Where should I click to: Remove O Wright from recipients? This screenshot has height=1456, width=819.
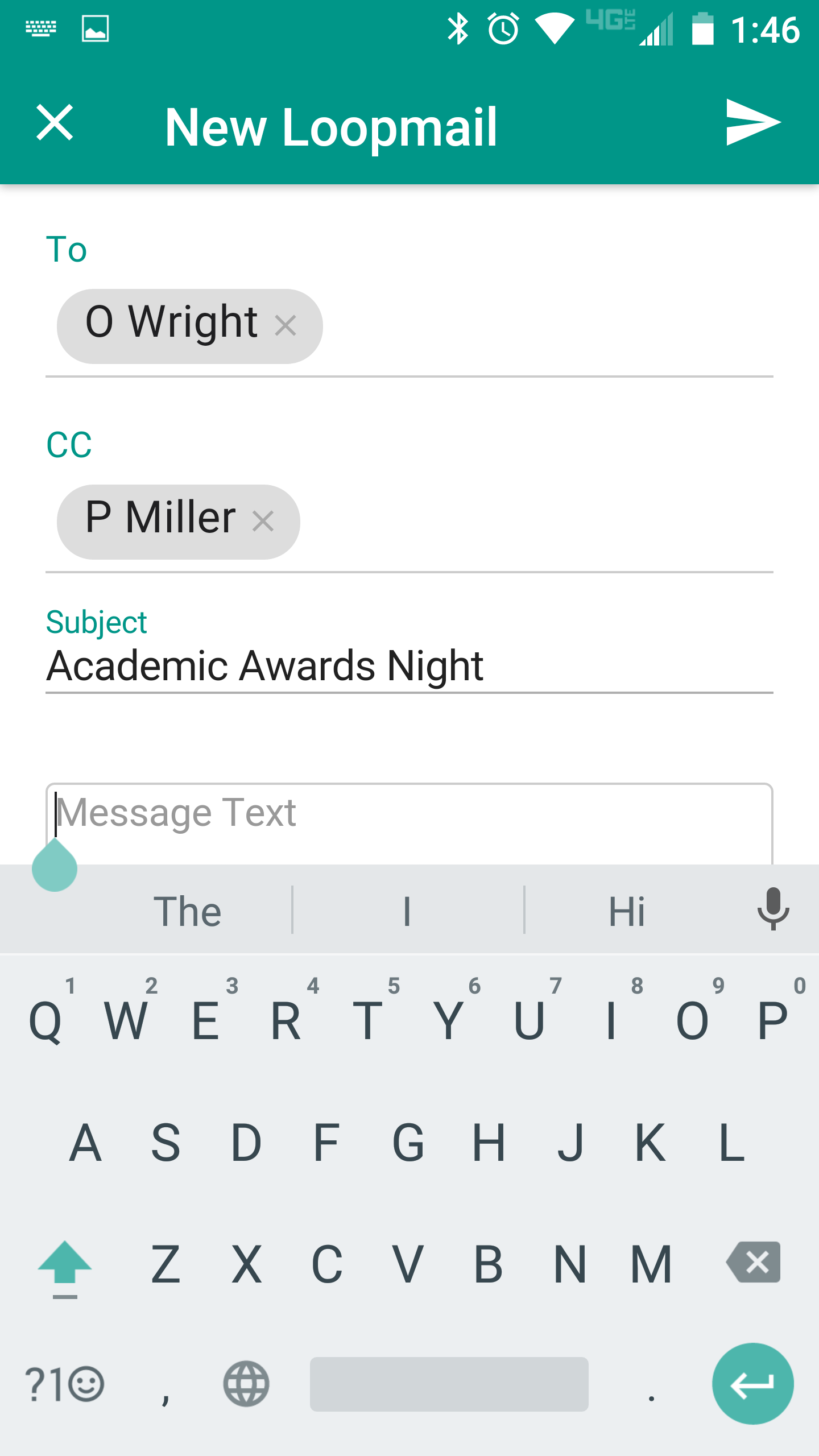tap(286, 326)
